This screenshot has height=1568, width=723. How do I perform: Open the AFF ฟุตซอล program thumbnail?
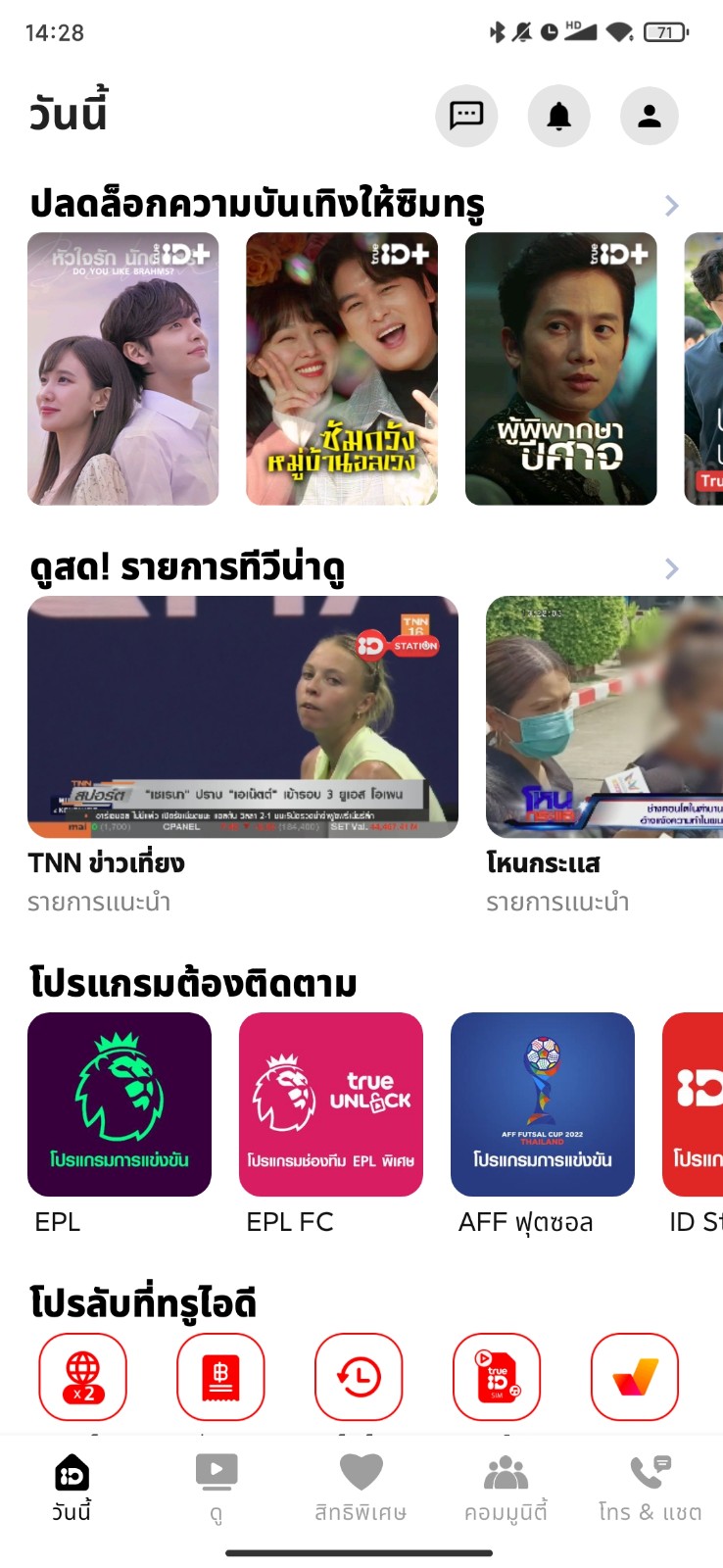tap(542, 1104)
